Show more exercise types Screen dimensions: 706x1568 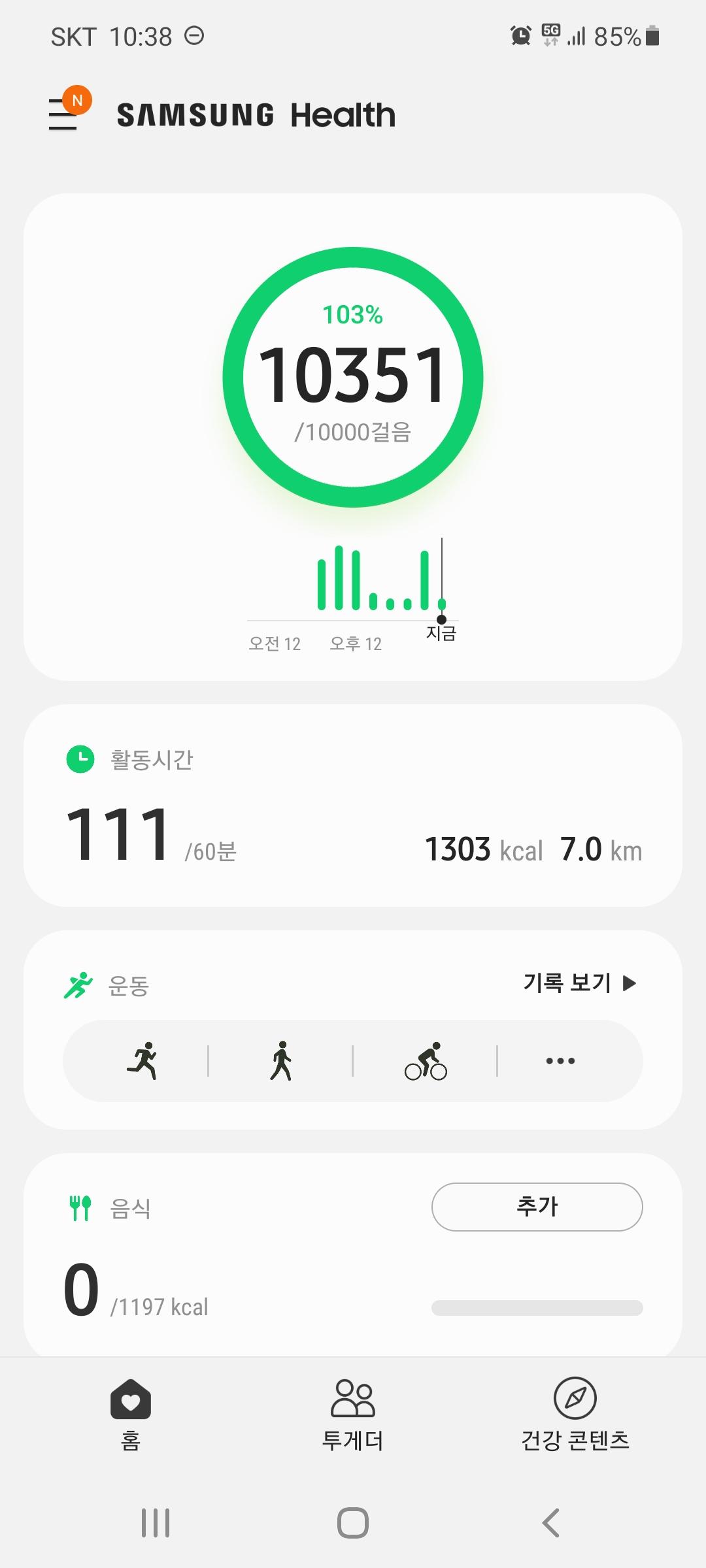pyautogui.click(x=560, y=1060)
